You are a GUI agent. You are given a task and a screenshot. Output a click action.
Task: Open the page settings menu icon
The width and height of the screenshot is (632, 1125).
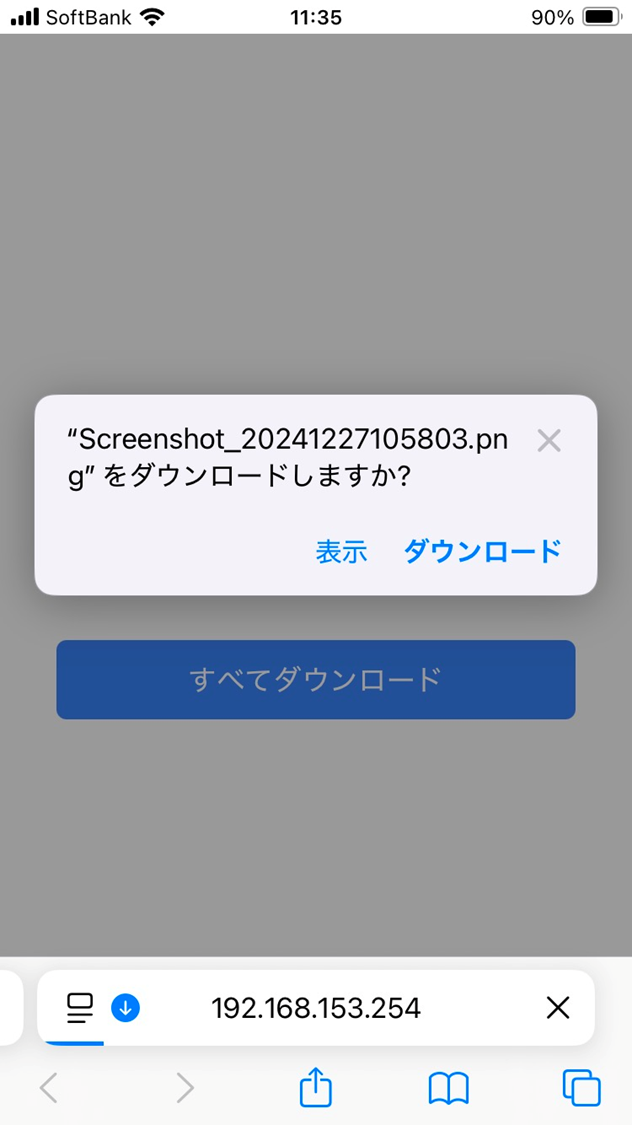pyautogui.click(x=80, y=1008)
